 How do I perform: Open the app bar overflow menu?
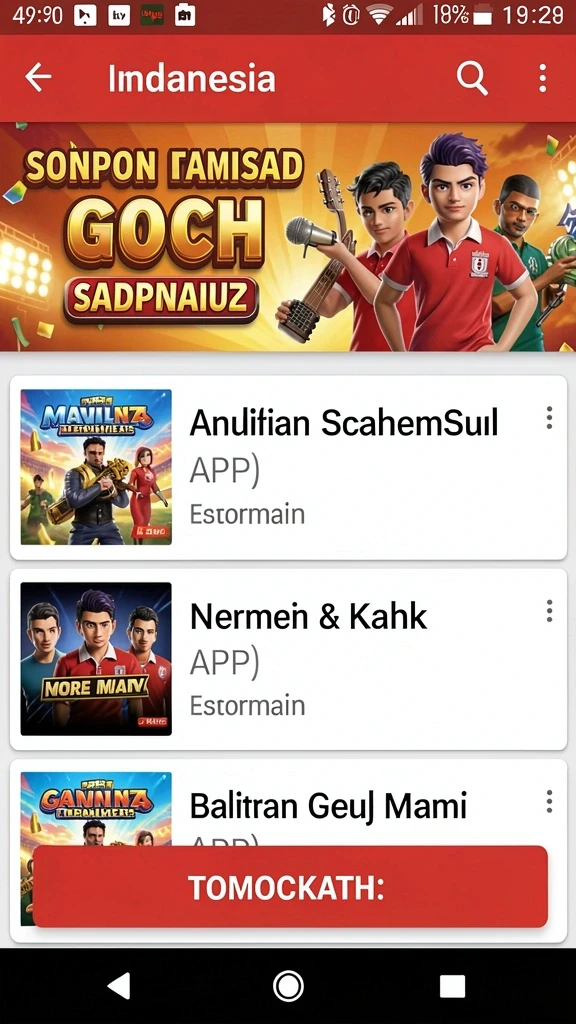click(x=543, y=78)
